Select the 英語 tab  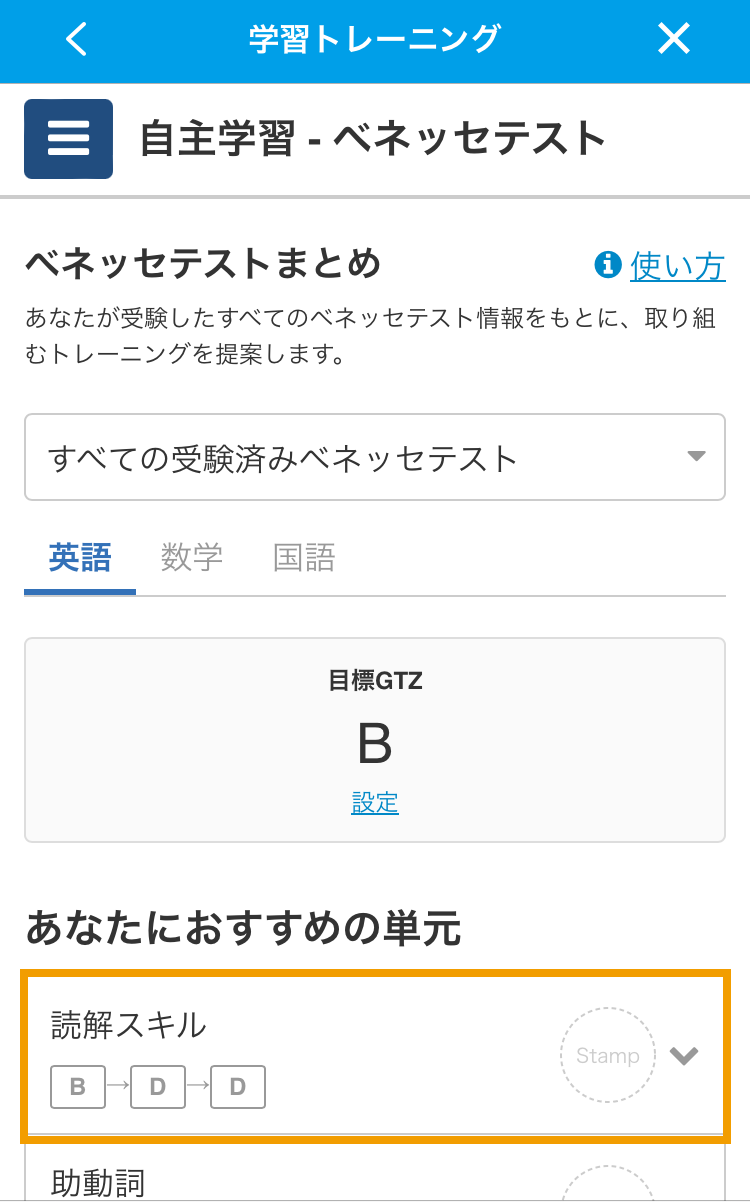tap(80, 559)
